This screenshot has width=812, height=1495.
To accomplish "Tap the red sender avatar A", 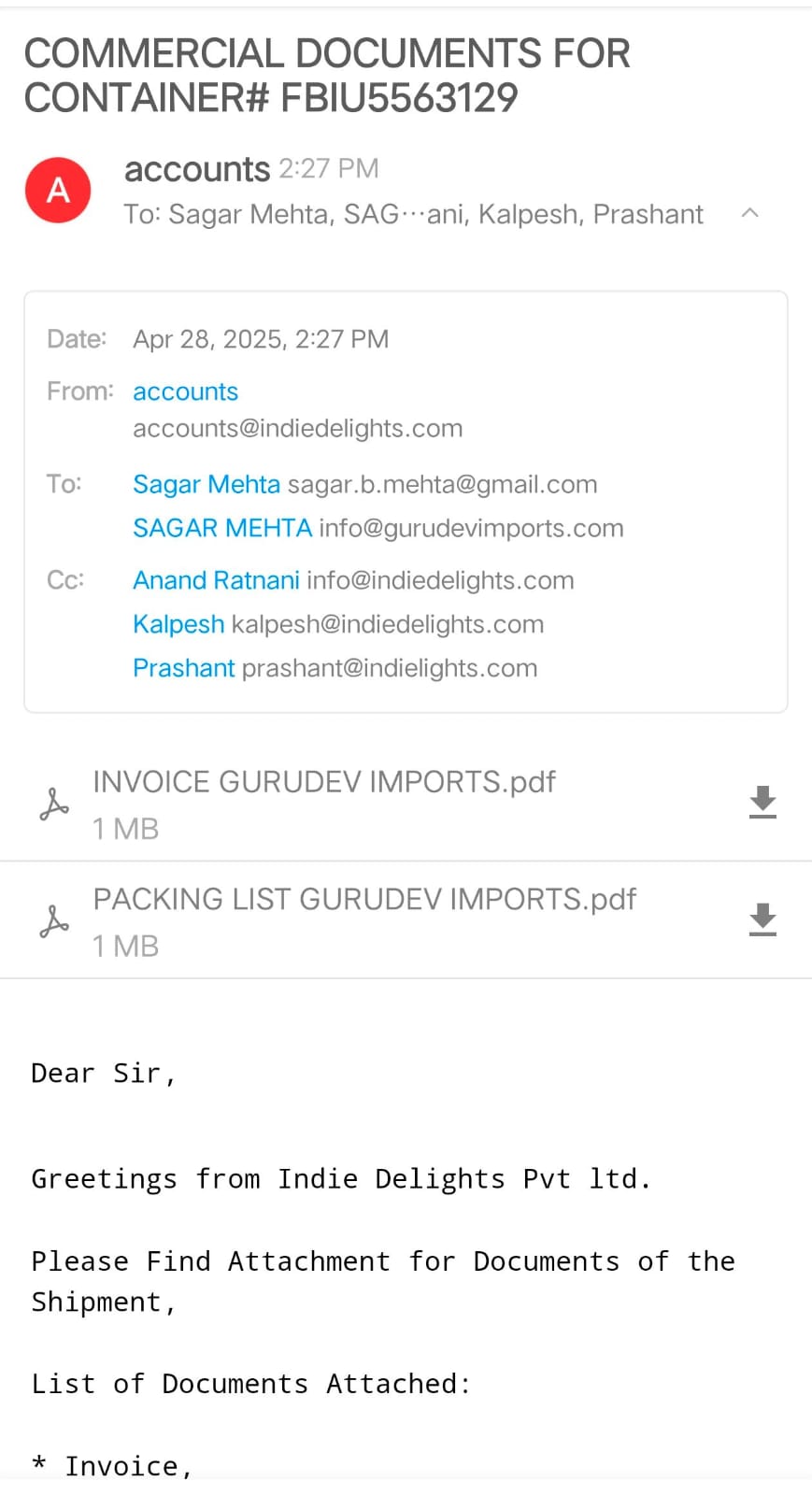I will [58, 190].
